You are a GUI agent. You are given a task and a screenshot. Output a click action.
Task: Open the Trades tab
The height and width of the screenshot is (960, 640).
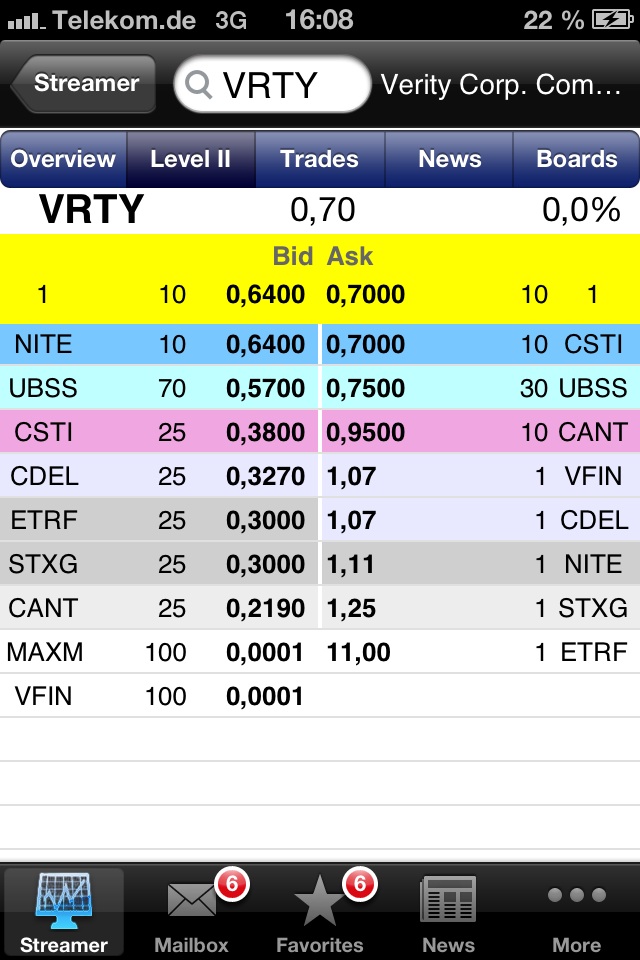(319, 159)
